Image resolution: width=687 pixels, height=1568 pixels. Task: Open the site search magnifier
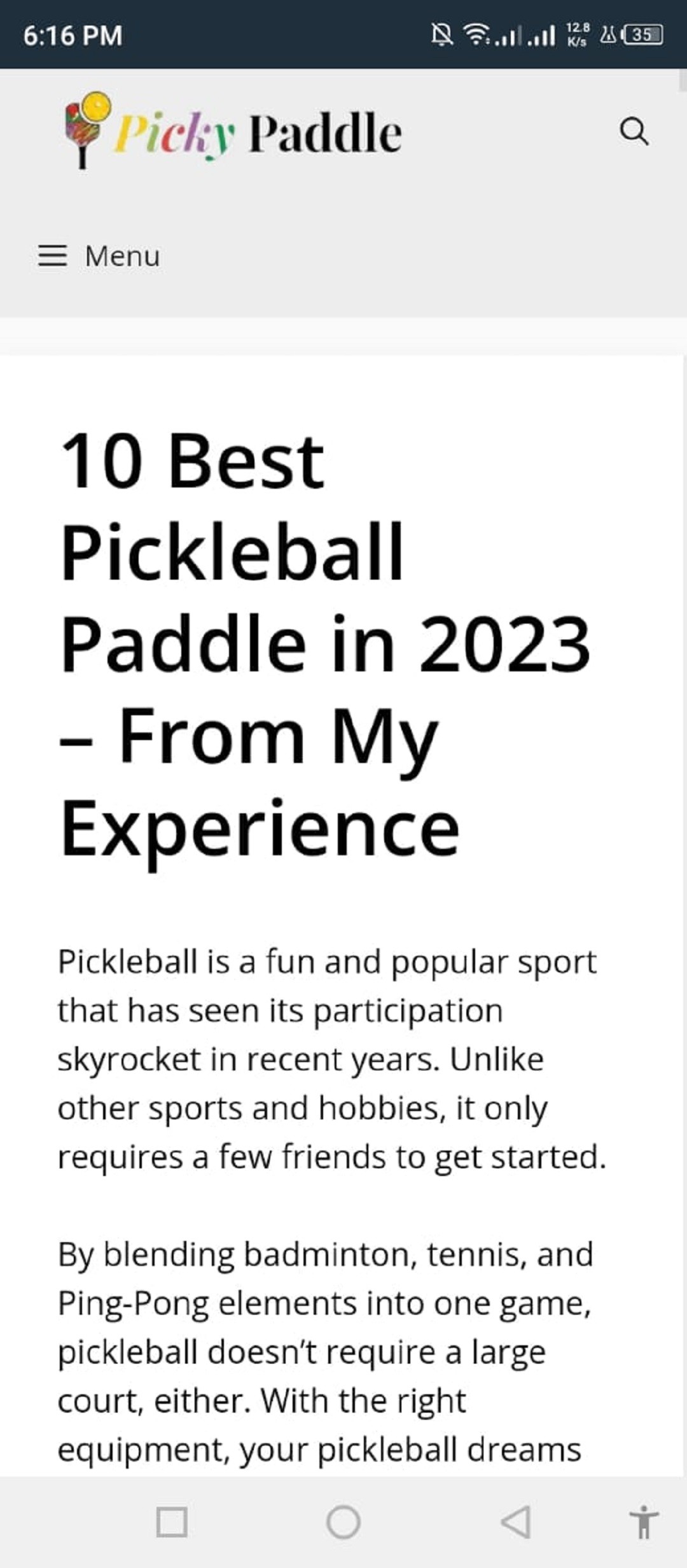[634, 132]
